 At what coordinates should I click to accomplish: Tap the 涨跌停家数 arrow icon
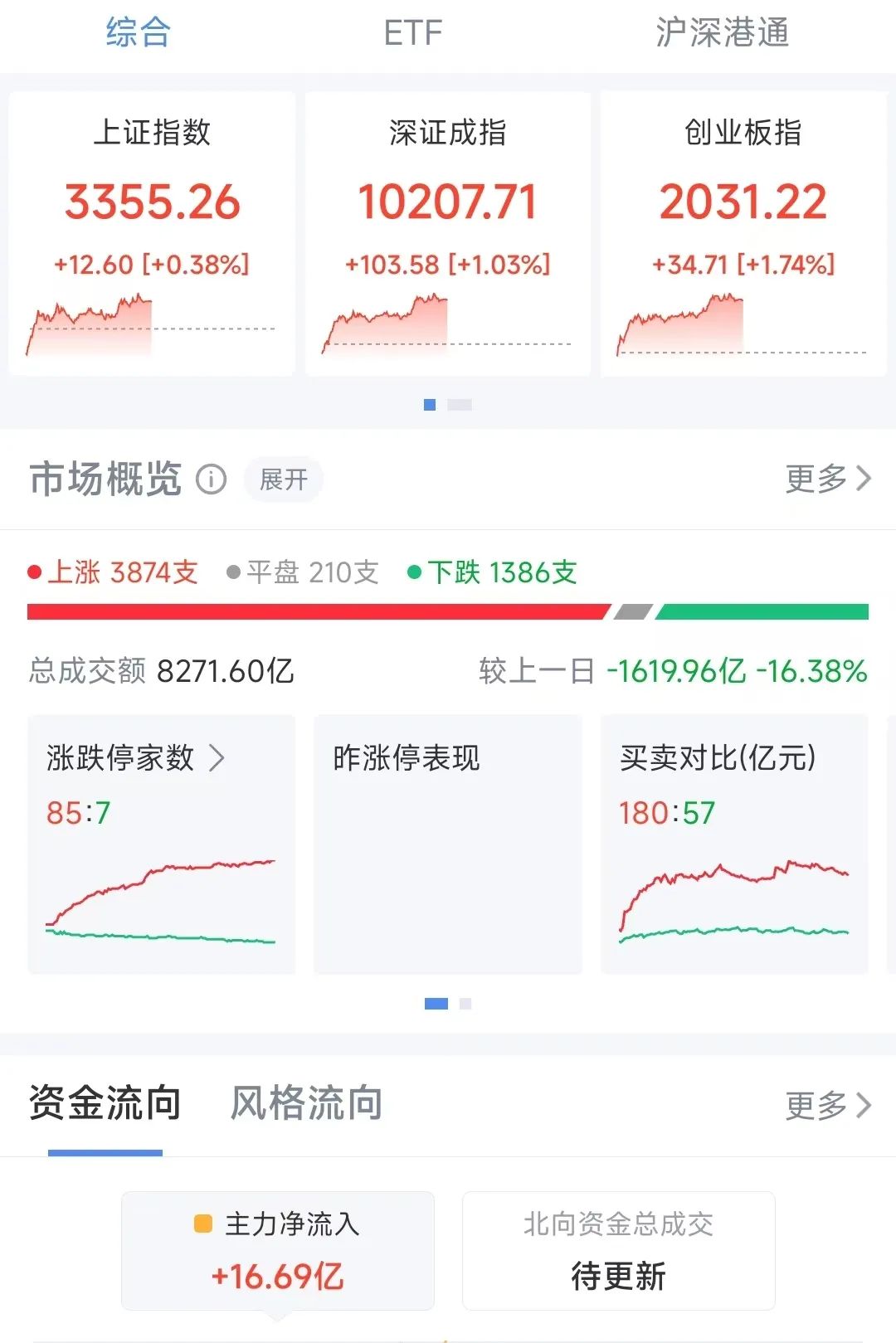click(x=221, y=757)
